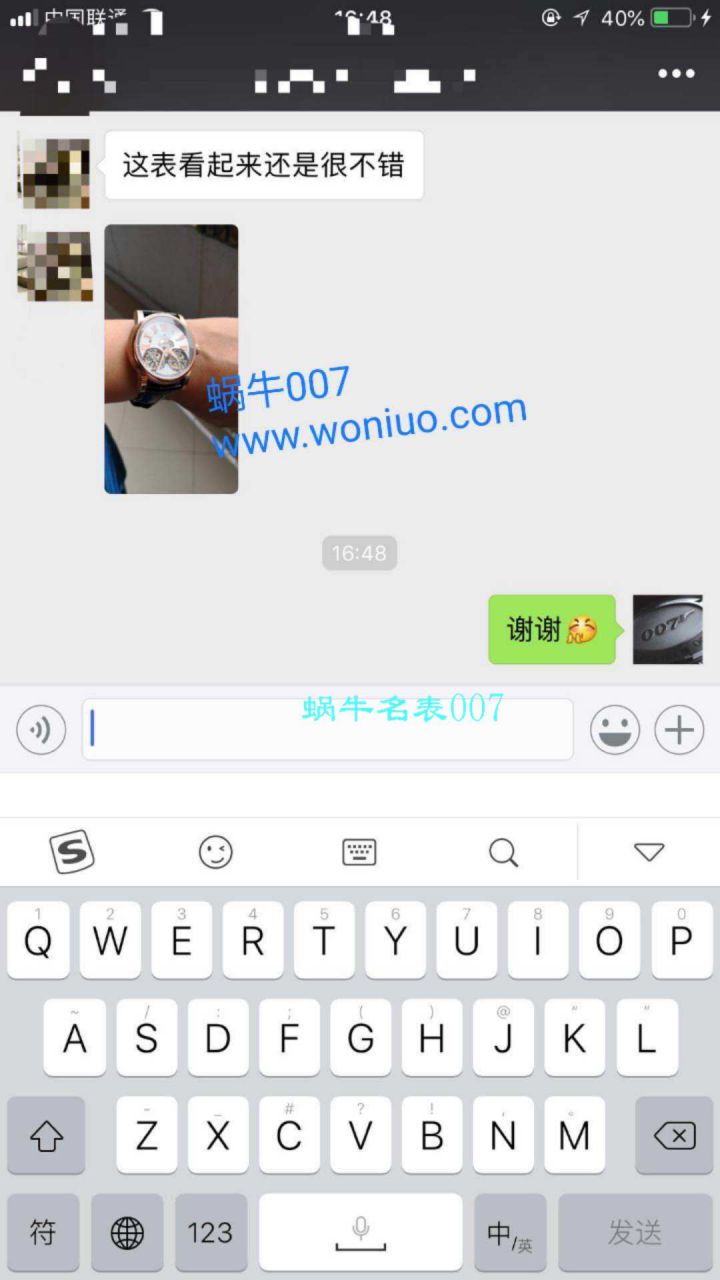Open keyboard emoticon picker
The width and height of the screenshot is (720, 1280).
point(215,852)
